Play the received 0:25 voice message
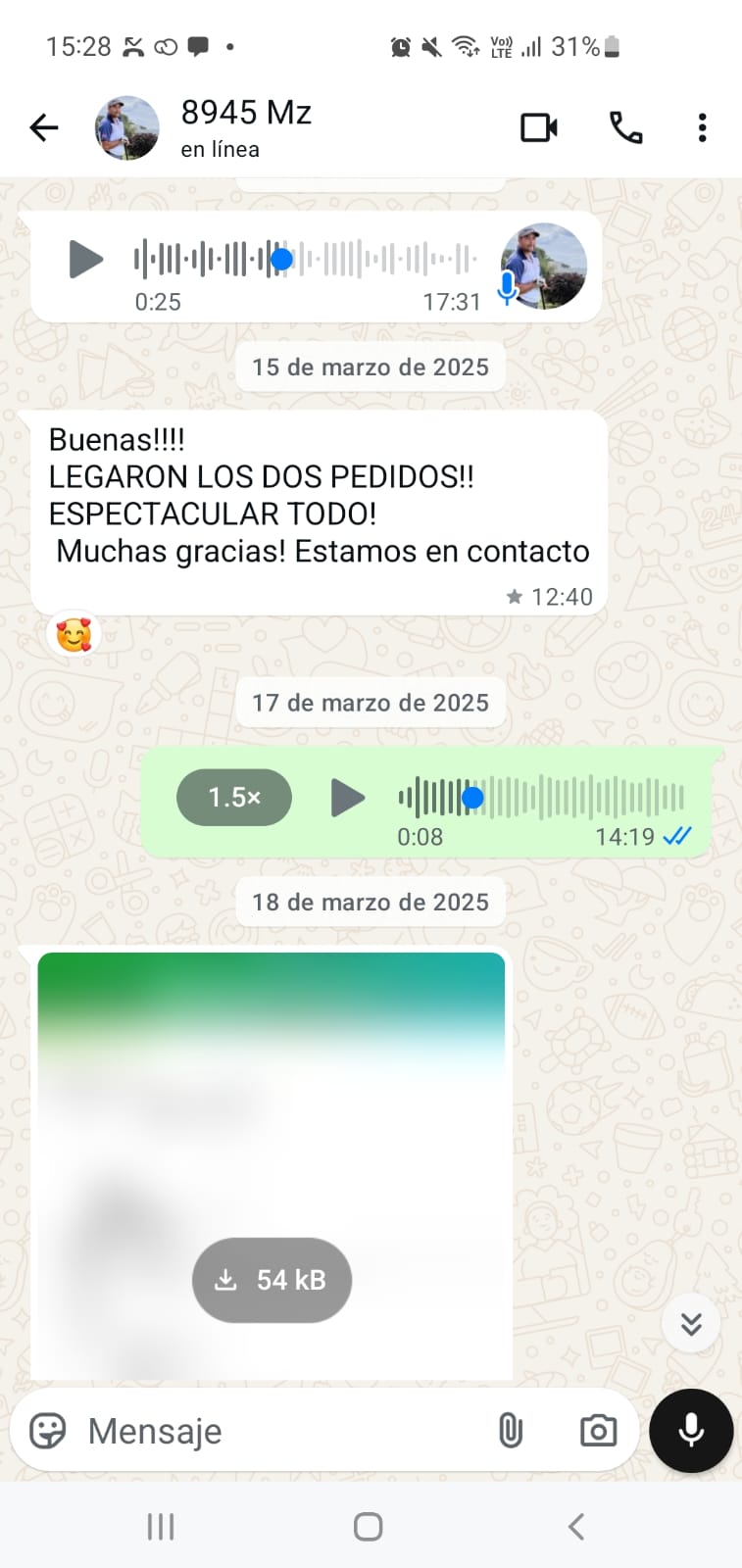The image size is (742, 1568). pos(86,260)
